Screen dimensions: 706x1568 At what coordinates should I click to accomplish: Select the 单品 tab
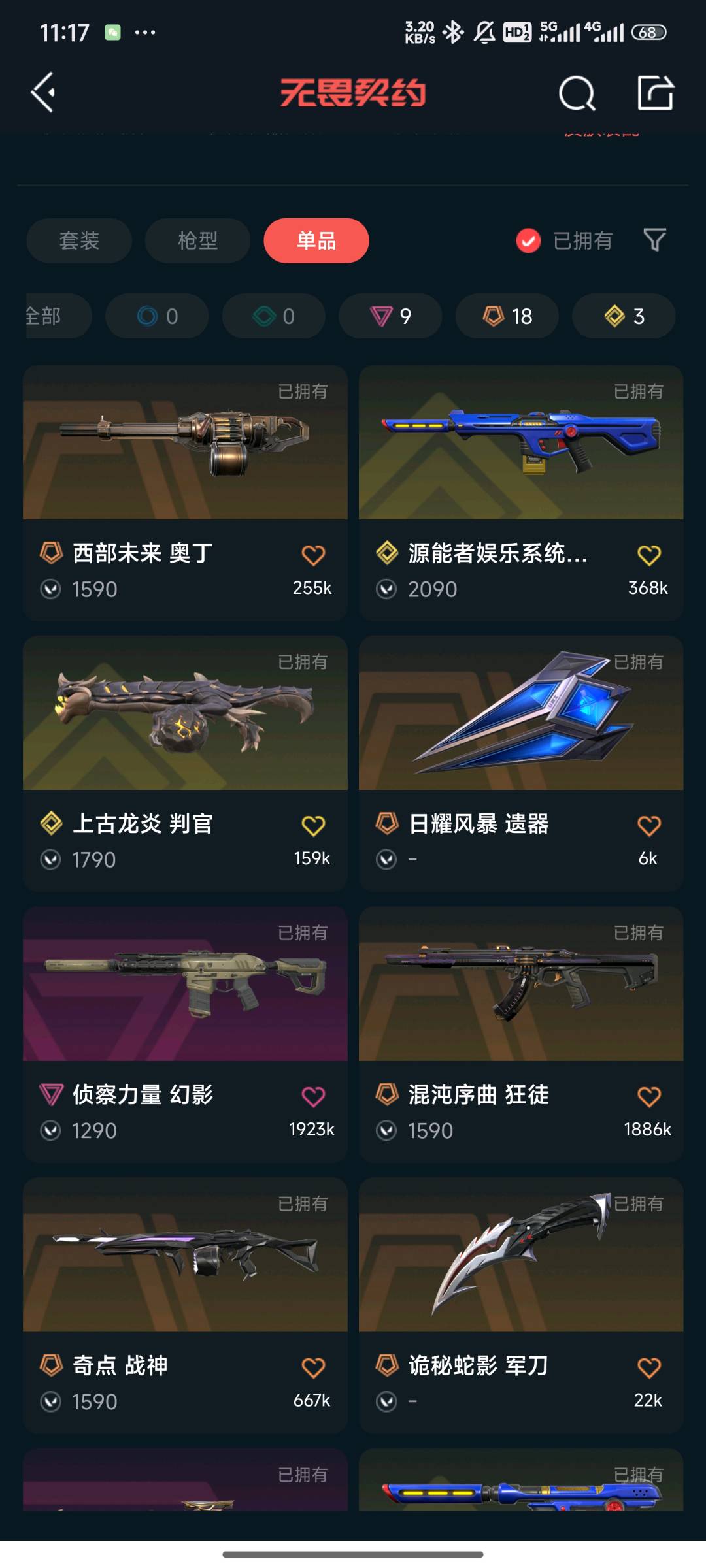coord(316,240)
